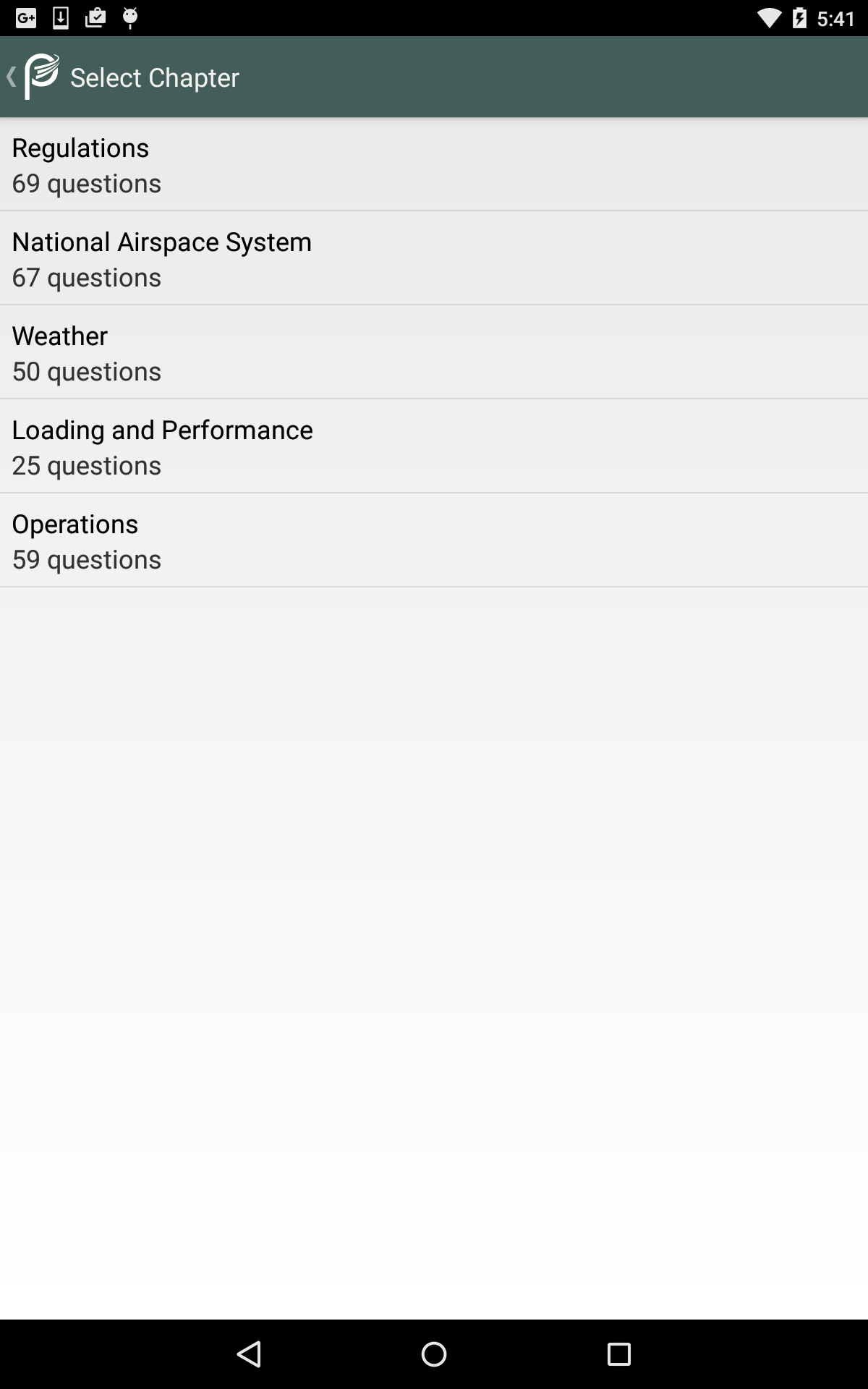This screenshot has height=1389, width=868.
Task: Tap the download complete icon in status bar
Action: [61, 17]
